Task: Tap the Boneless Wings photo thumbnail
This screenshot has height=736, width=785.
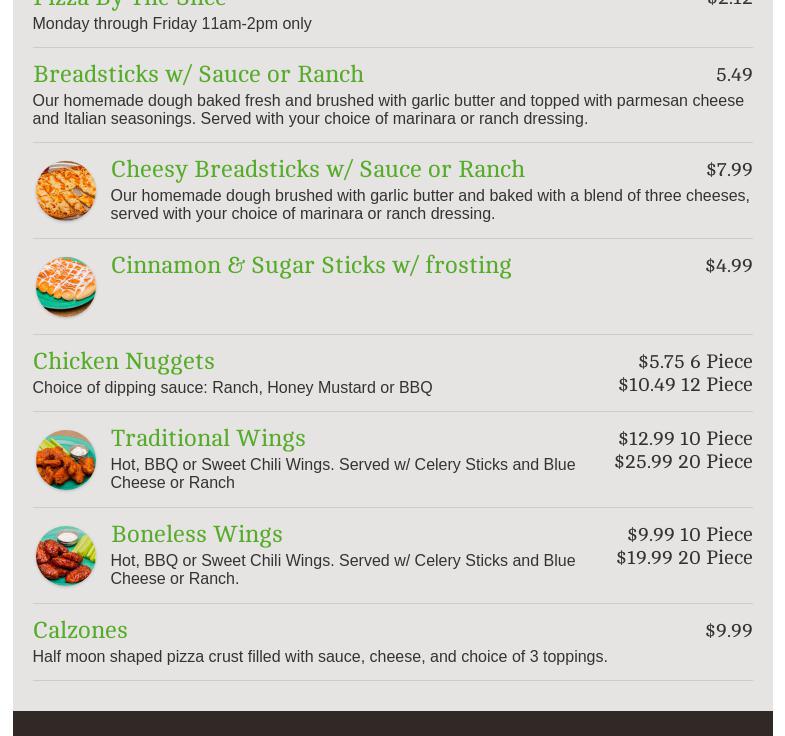Action: (65, 556)
